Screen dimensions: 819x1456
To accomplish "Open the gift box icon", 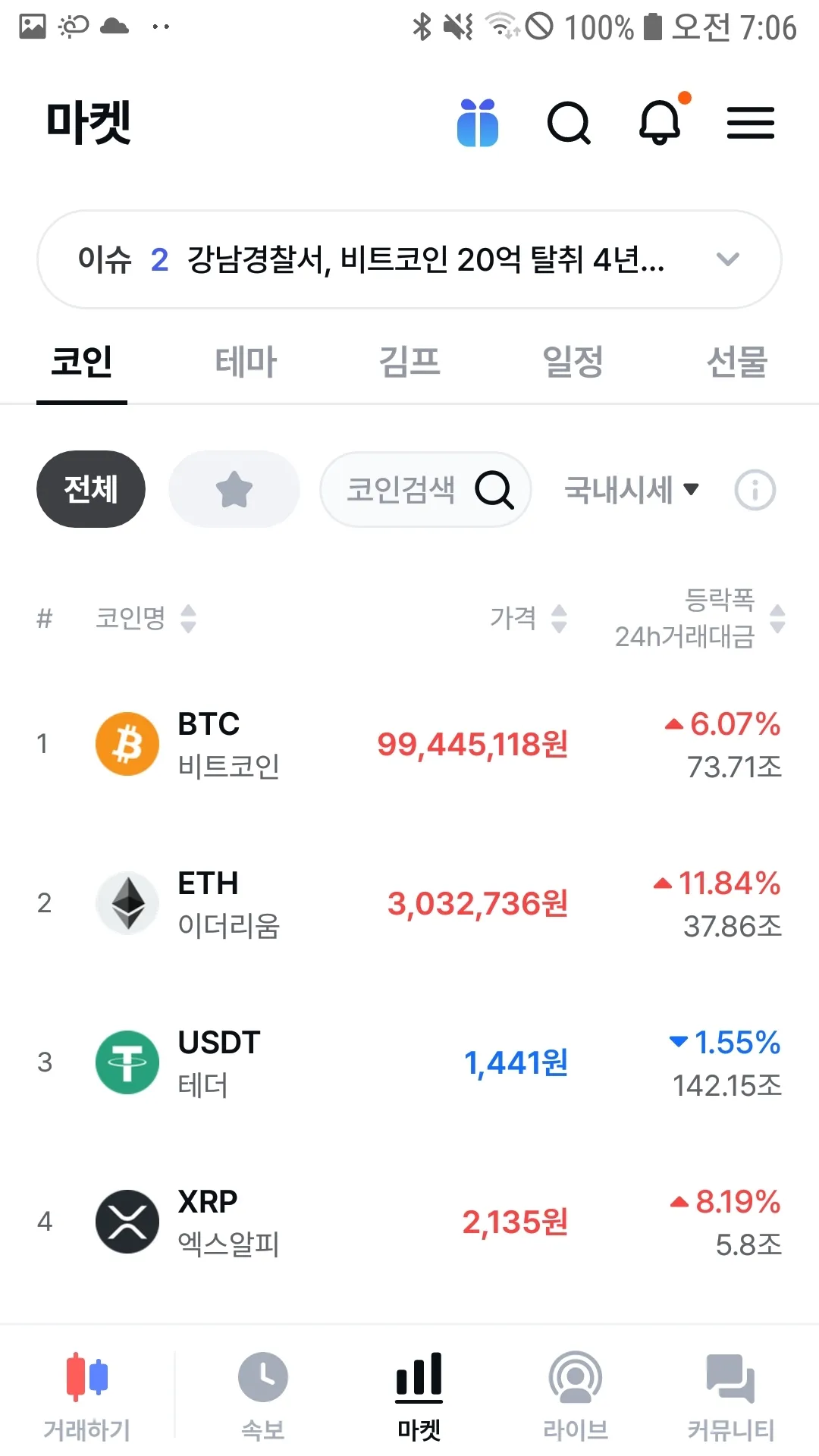I will pyautogui.click(x=478, y=123).
